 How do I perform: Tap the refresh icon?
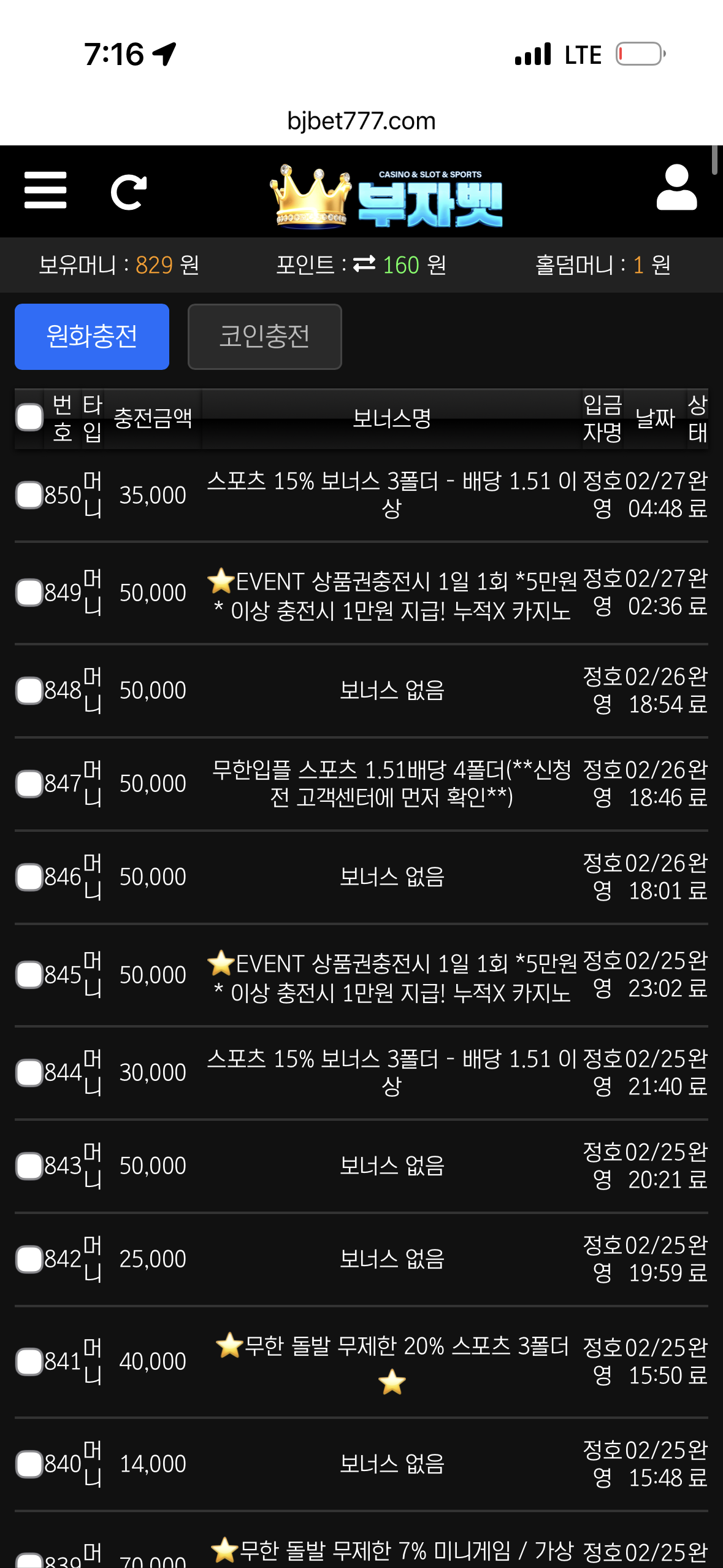(x=129, y=192)
